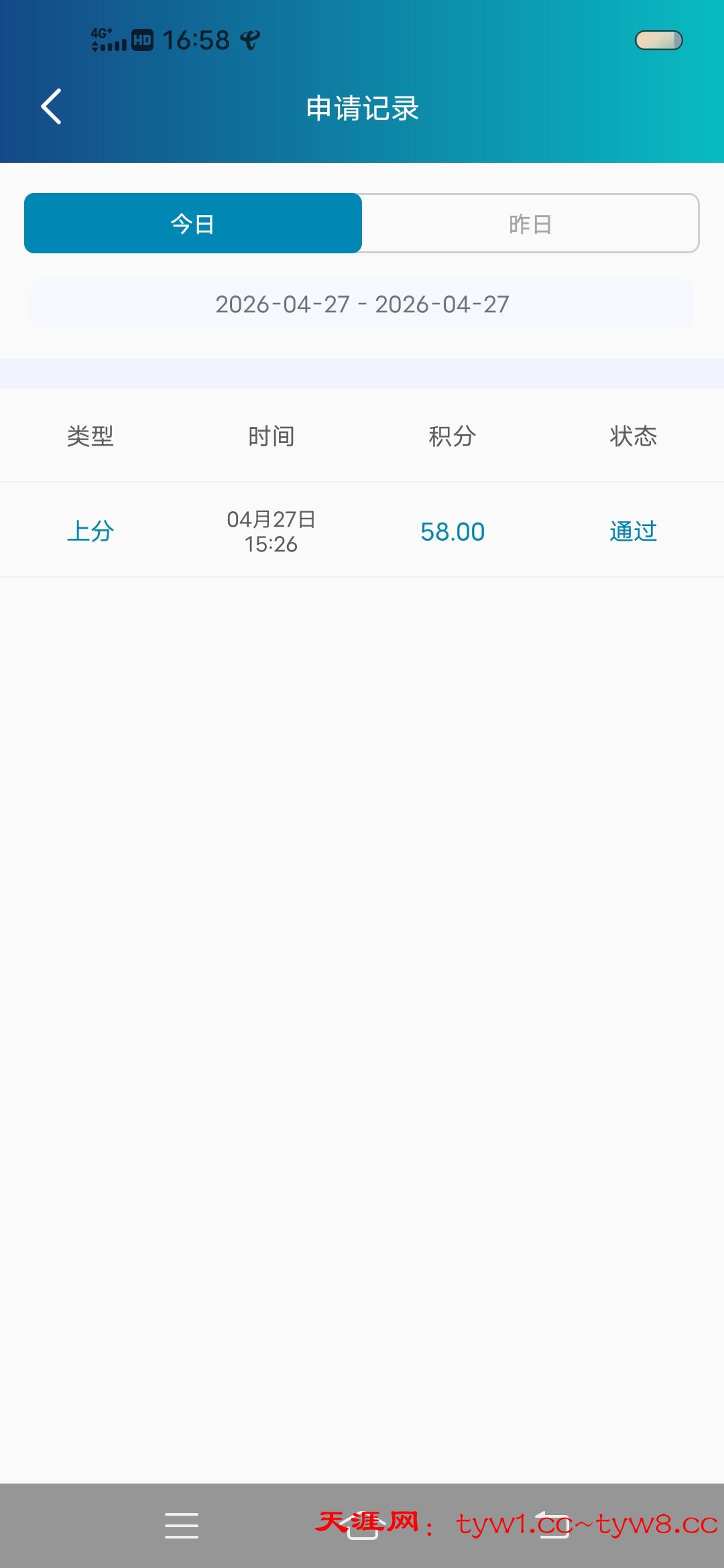Open the date range 2026-04-27 selector
This screenshot has height=1568, width=724.
pos(362,304)
